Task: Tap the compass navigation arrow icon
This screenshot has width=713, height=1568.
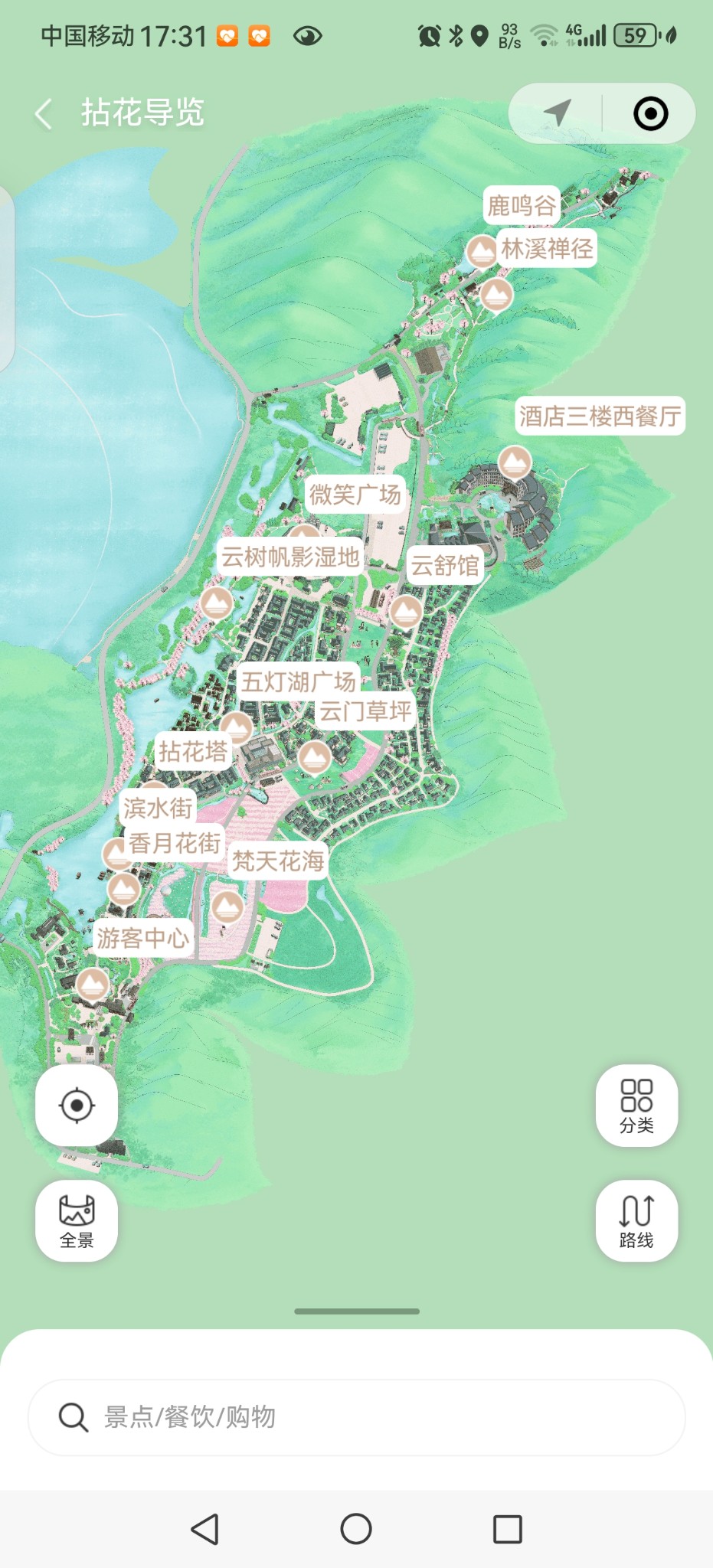Action: pos(557,113)
